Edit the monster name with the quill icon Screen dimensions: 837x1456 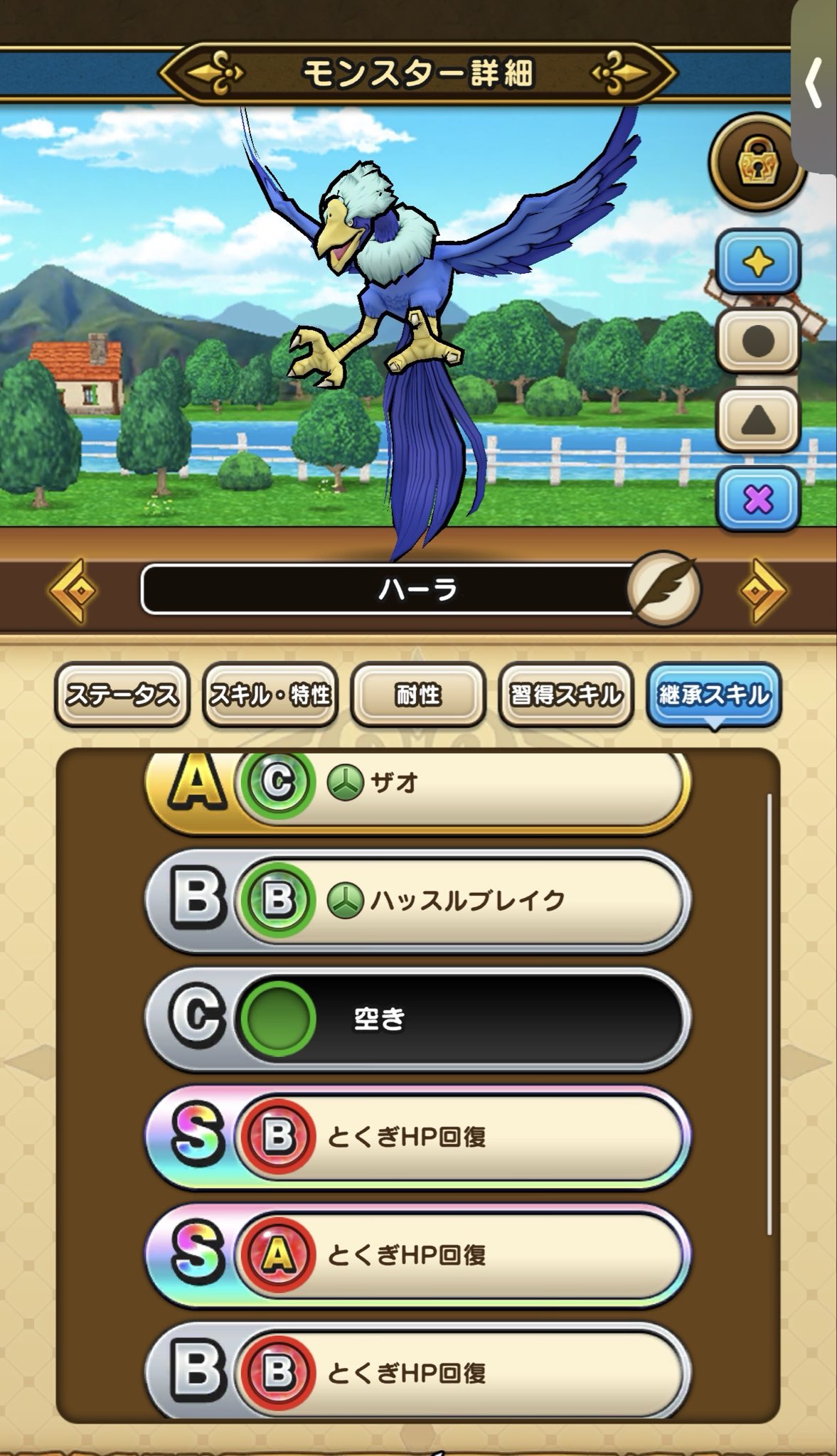[x=663, y=589]
